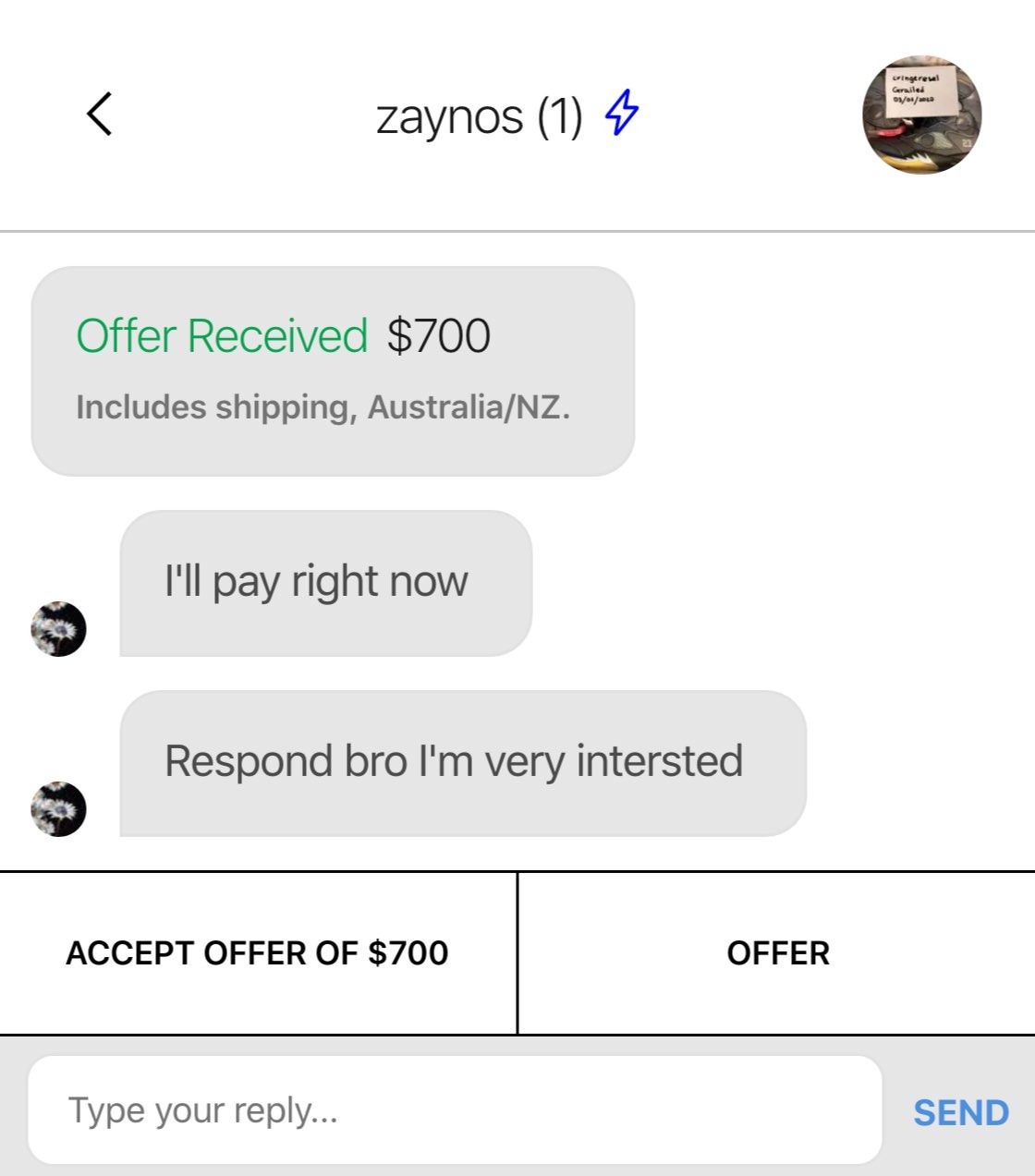The height and width of the screenshot is (1176, 1035).
Task: Open the listing thumbnail photo
Action: pos(921,115)
